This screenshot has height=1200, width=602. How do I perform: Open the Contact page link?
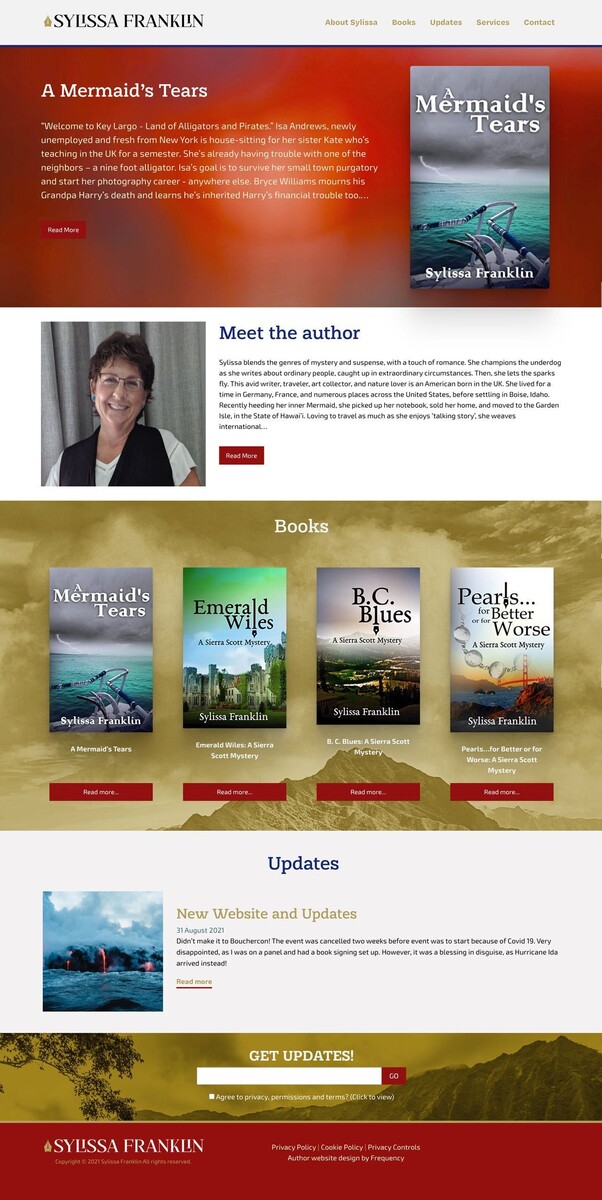click(539, 22)
